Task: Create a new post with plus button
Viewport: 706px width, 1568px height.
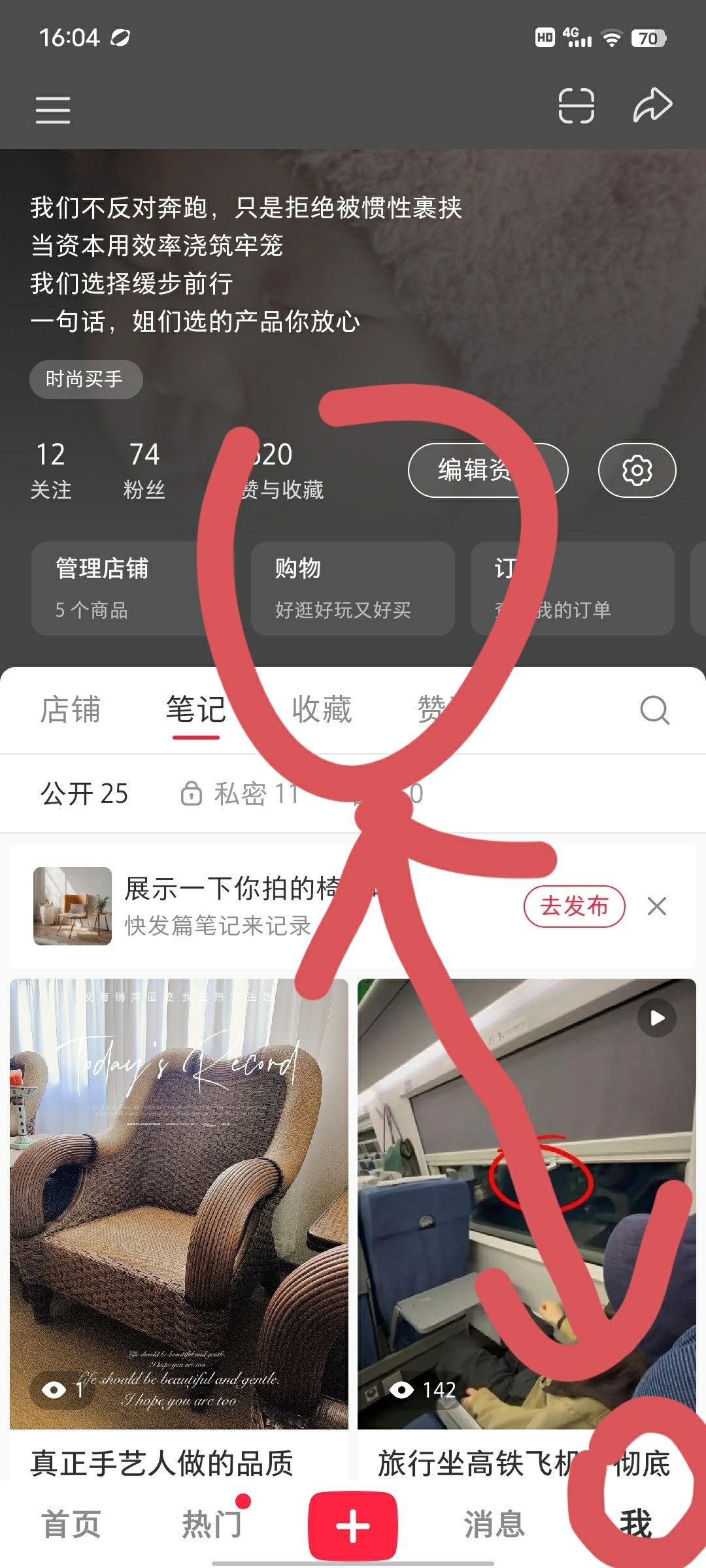Action: (x=353, y=1526)
